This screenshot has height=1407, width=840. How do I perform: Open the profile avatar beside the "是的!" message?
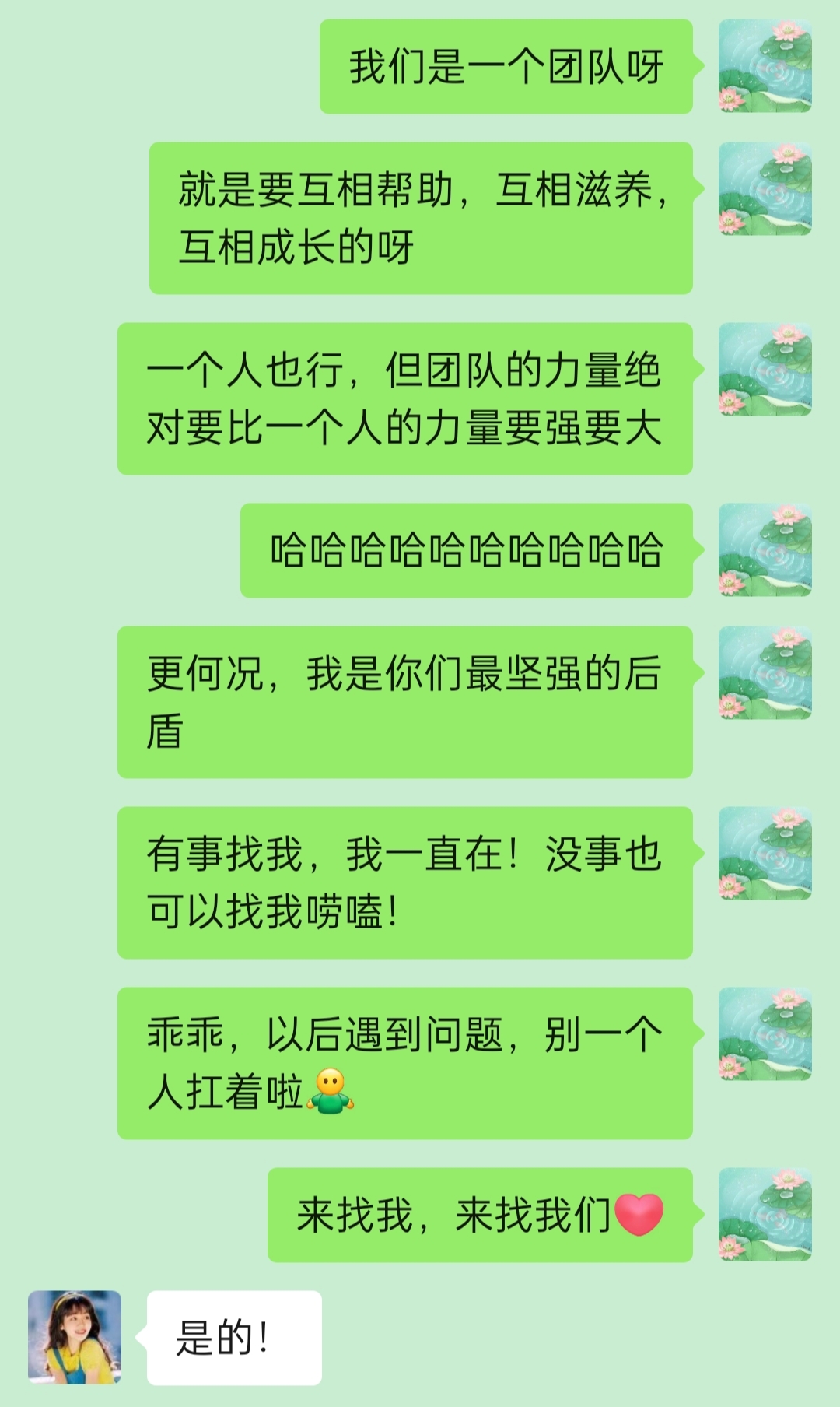75,1337
